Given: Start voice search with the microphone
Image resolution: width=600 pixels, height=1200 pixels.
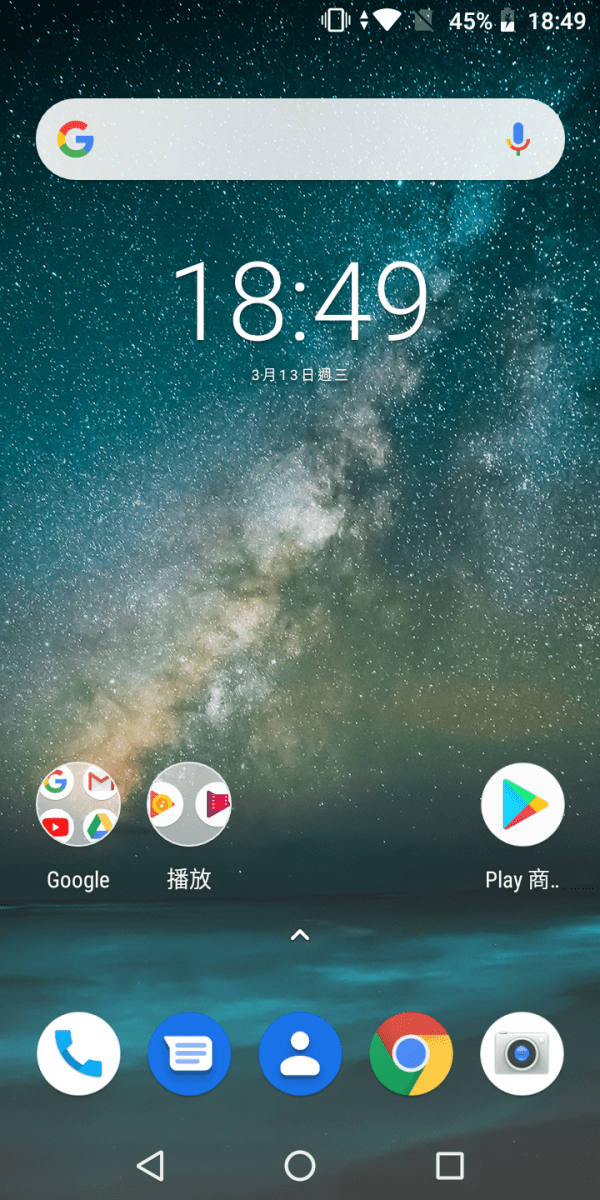Looking at the screenshot, I should 517,139.
